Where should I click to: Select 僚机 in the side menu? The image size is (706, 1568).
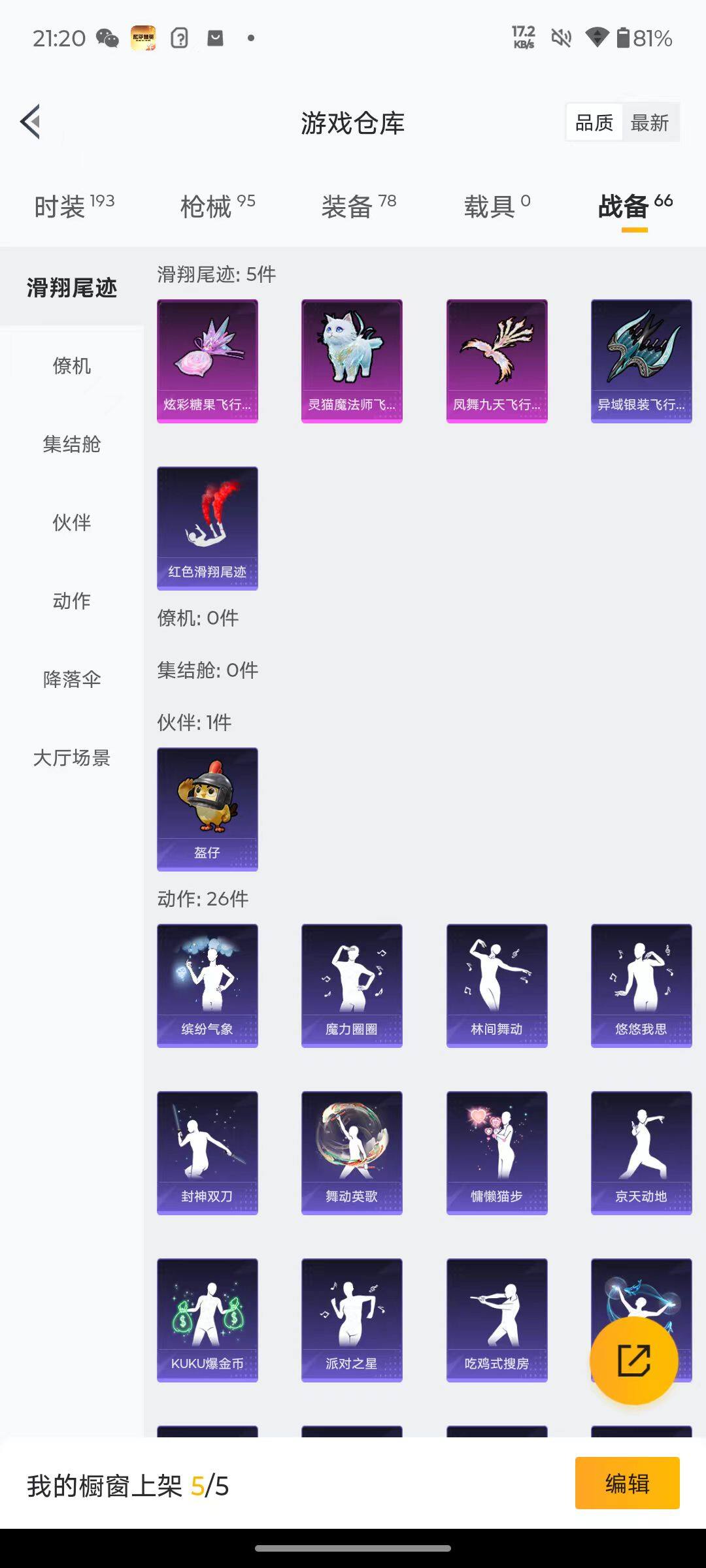point(72,366)
